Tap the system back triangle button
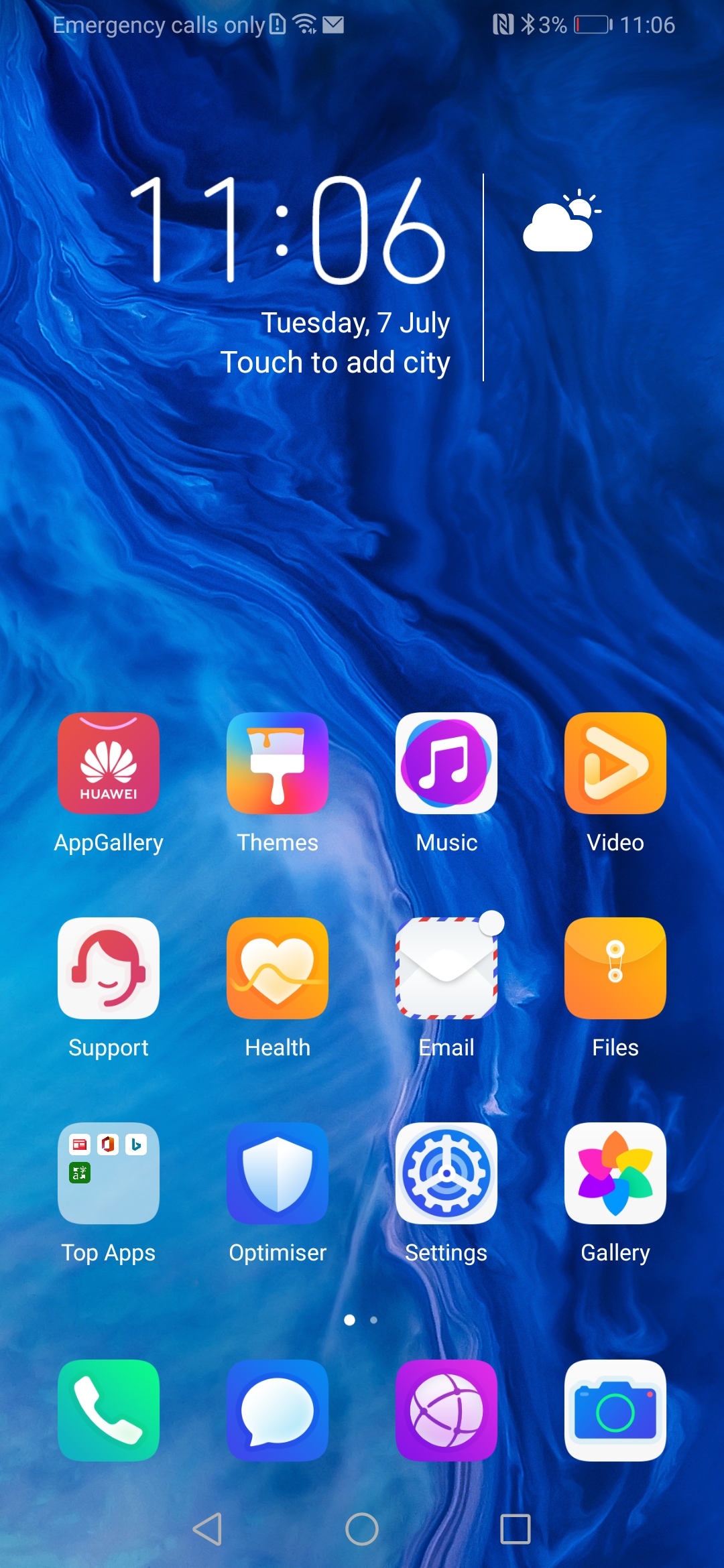The width and height of the screenshot is (724, 1568). coord(207,1529)
